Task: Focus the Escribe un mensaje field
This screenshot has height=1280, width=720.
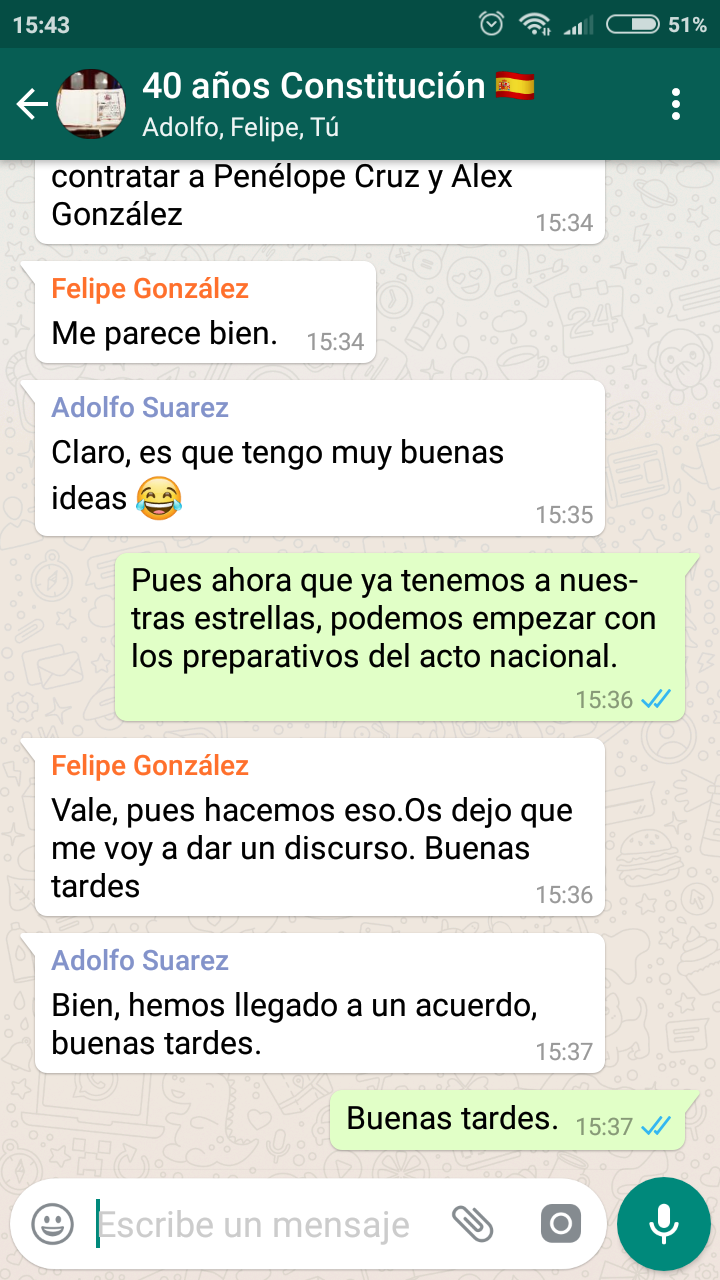Action: [255, 1224]
